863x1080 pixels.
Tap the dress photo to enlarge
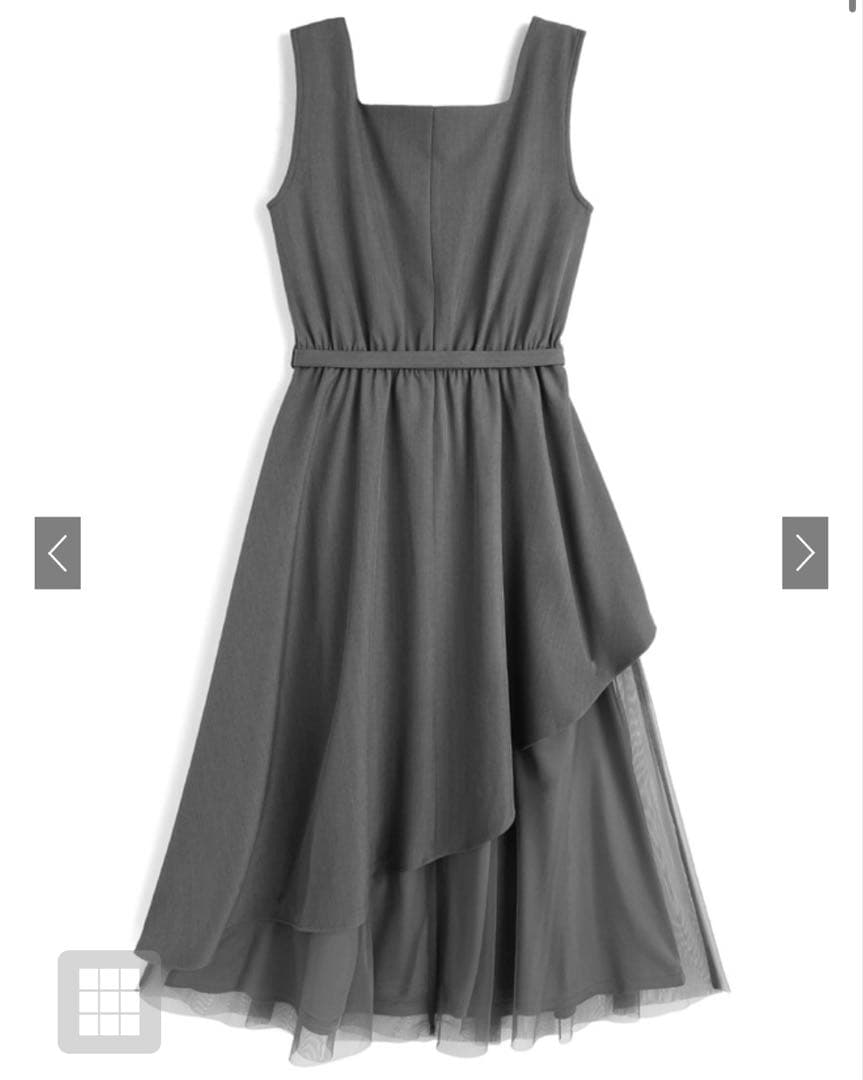point(432,537)
